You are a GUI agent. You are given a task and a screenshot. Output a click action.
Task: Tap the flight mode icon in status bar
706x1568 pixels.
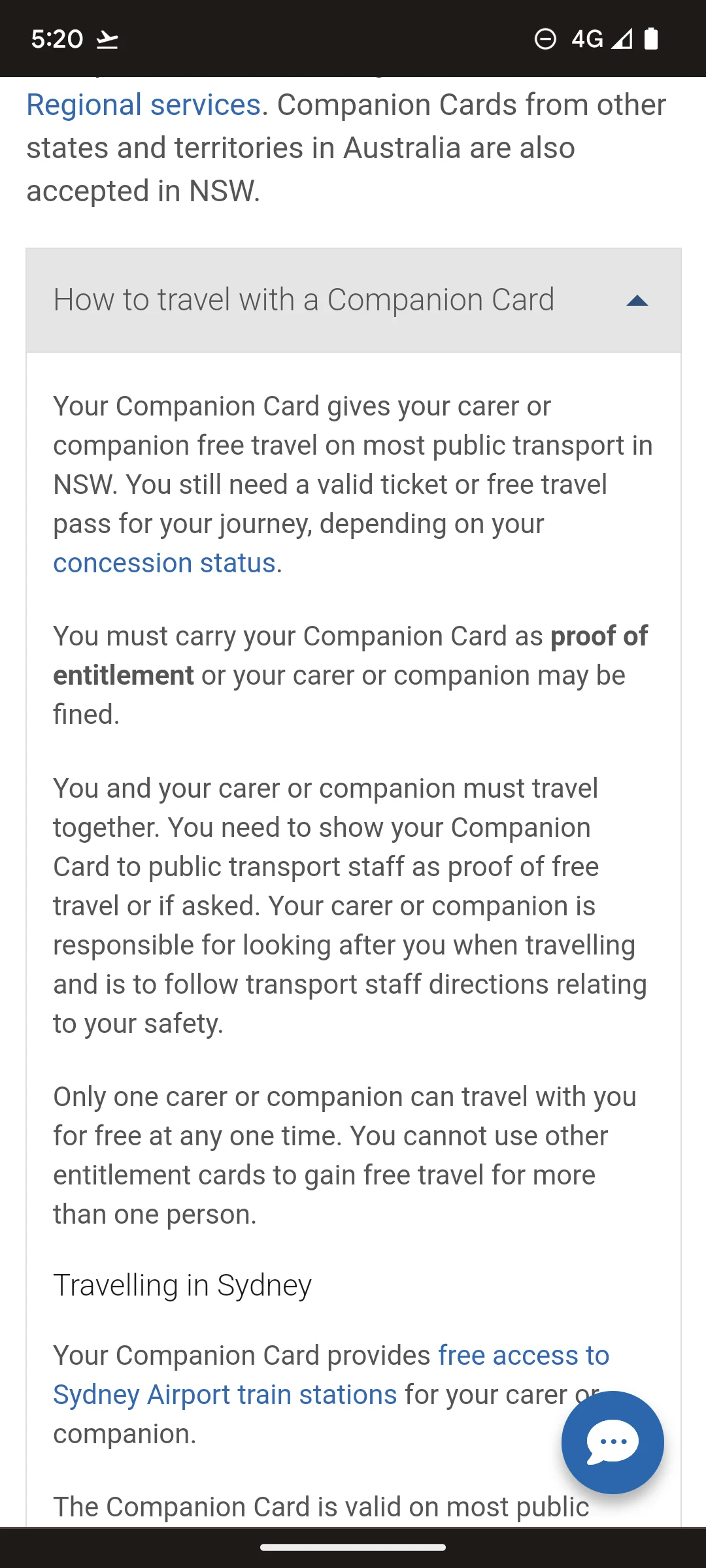click(x=107, y=39)
